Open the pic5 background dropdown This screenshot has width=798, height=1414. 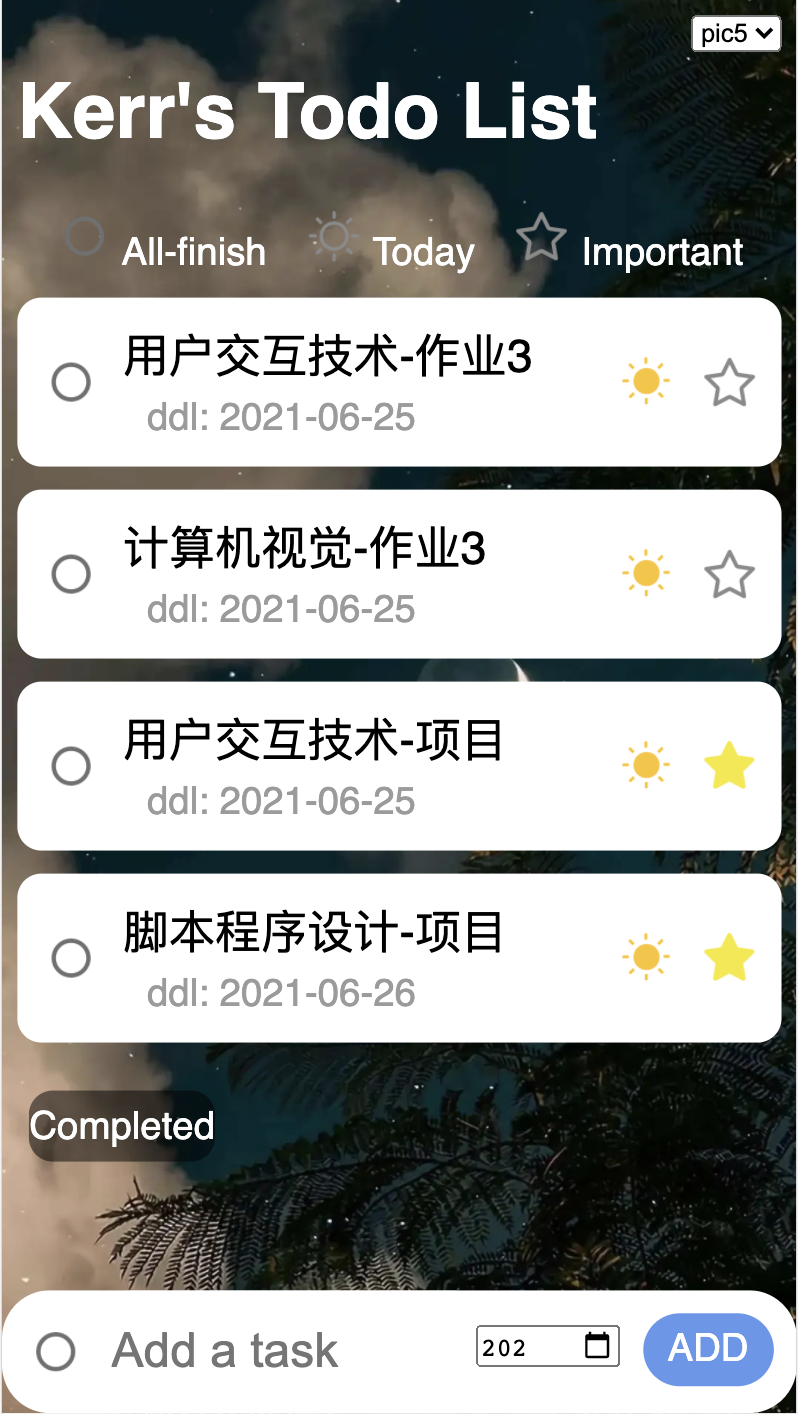pyautogui.click(x=736, y=33)
